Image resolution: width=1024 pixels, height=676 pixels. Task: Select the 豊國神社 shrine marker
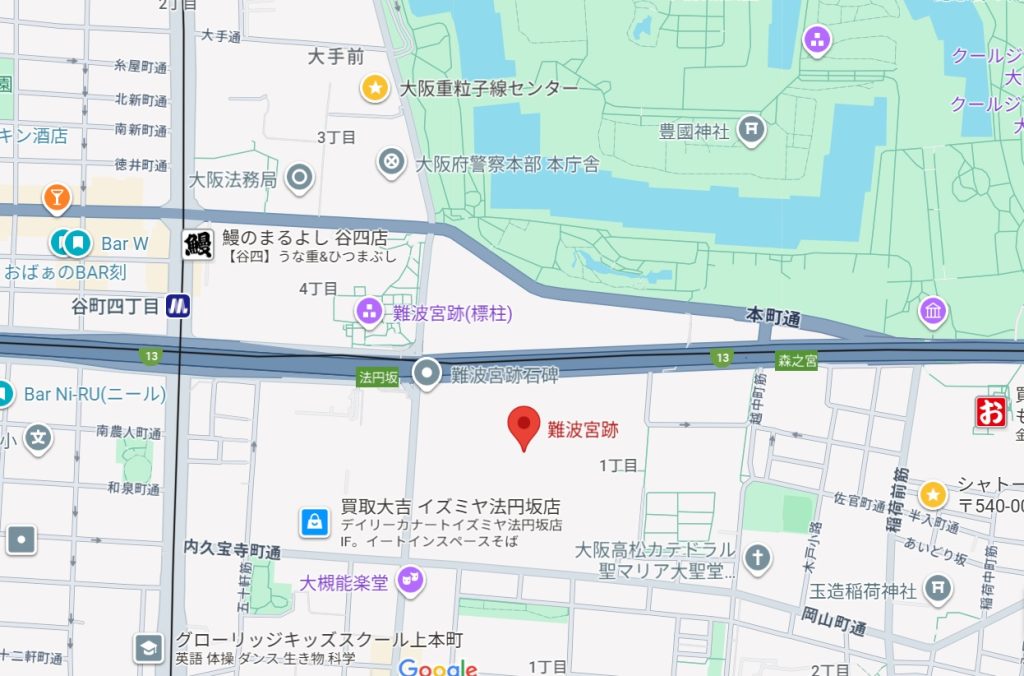pos(751,128)
